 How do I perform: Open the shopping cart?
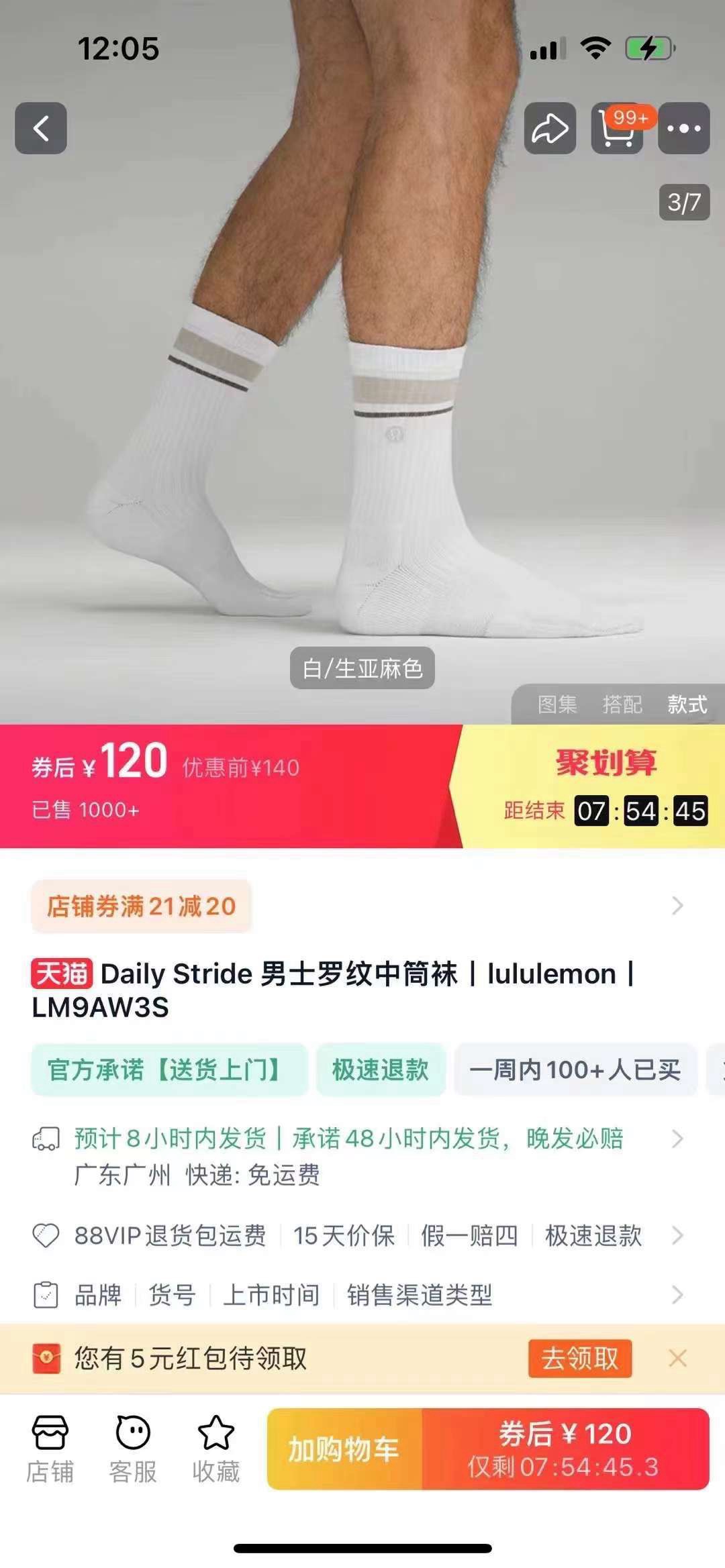point(617,128)
